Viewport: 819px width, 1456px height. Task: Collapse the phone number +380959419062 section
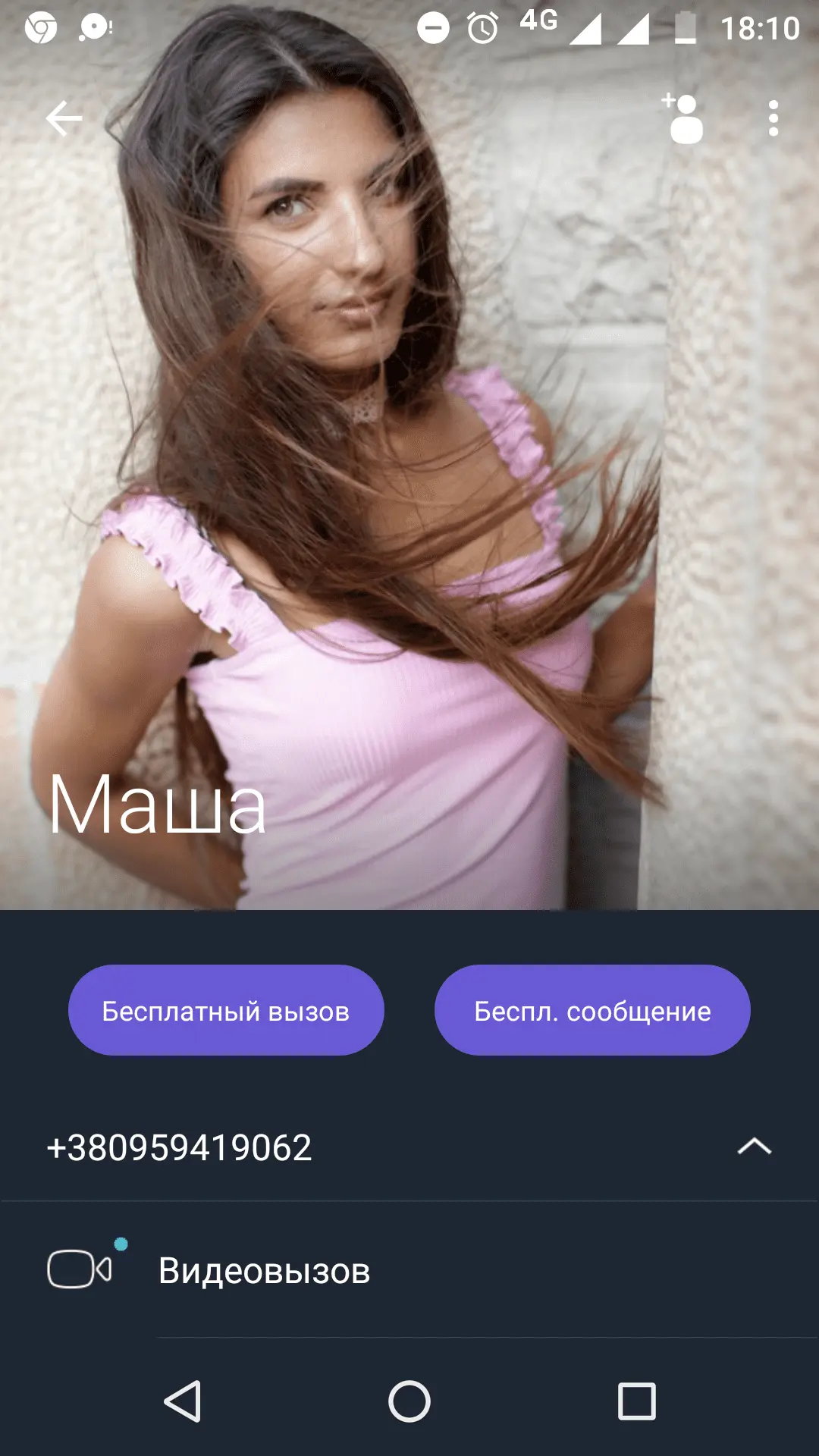[754, 1146]
